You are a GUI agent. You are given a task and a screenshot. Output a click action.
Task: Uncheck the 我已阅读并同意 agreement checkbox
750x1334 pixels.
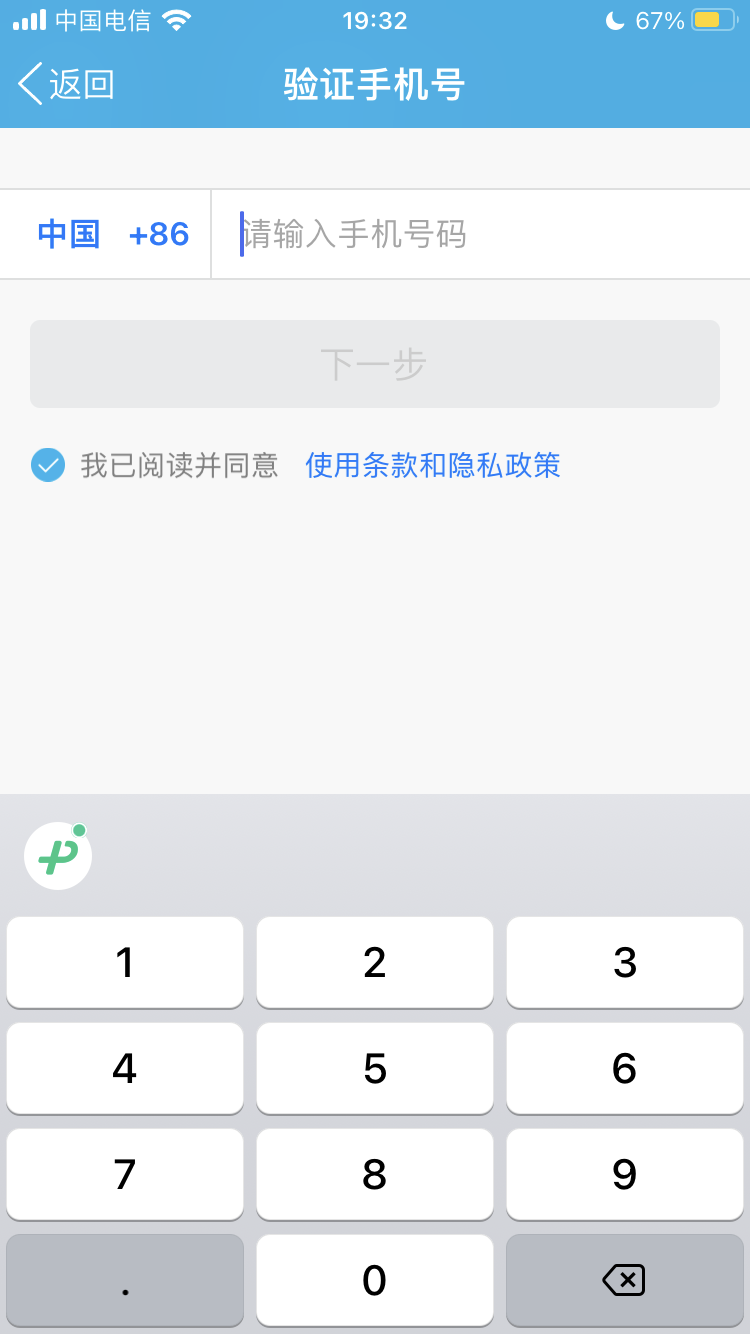click(48, 465)
